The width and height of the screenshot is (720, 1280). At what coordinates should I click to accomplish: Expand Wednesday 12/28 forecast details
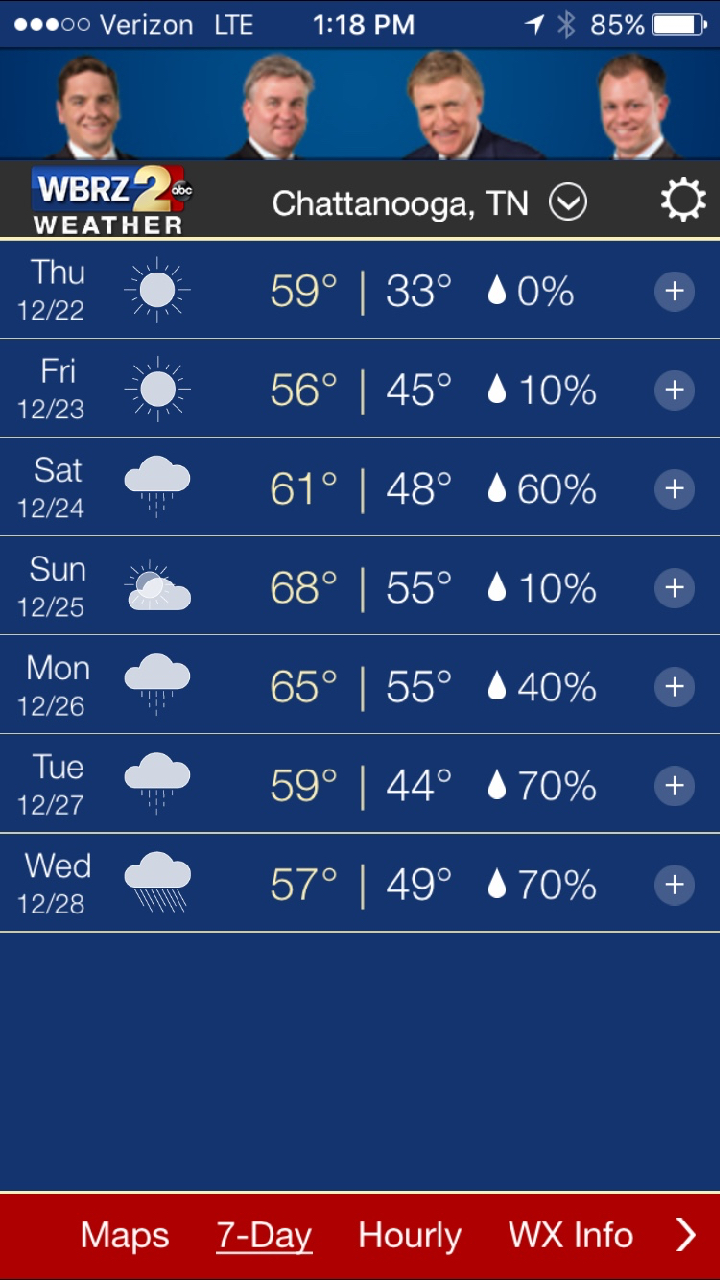[x=674, y=885]
